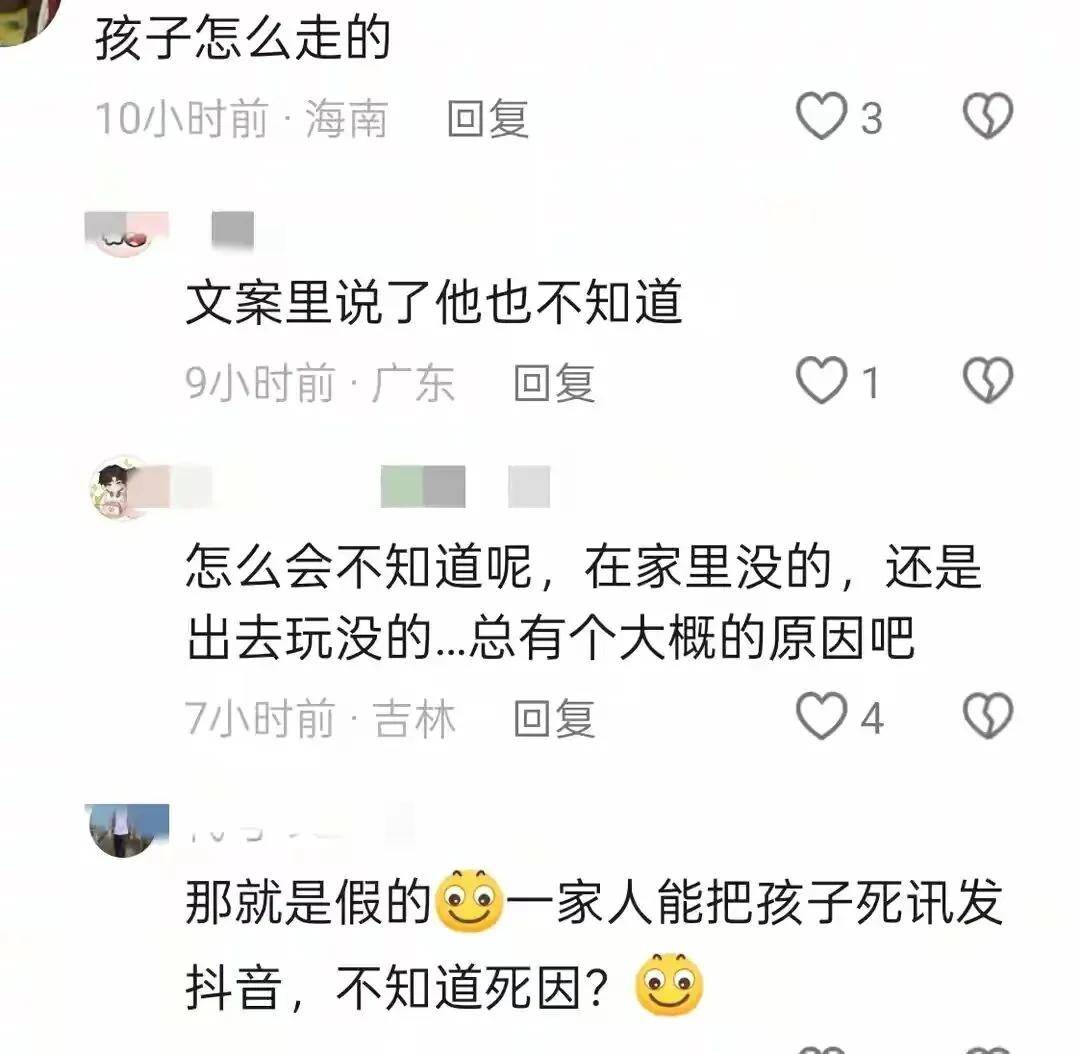The height and width of the screenshot is (1054, 1080).
Task: Open avatar of the 那就是假的 commenter
Action: (124, 829)
